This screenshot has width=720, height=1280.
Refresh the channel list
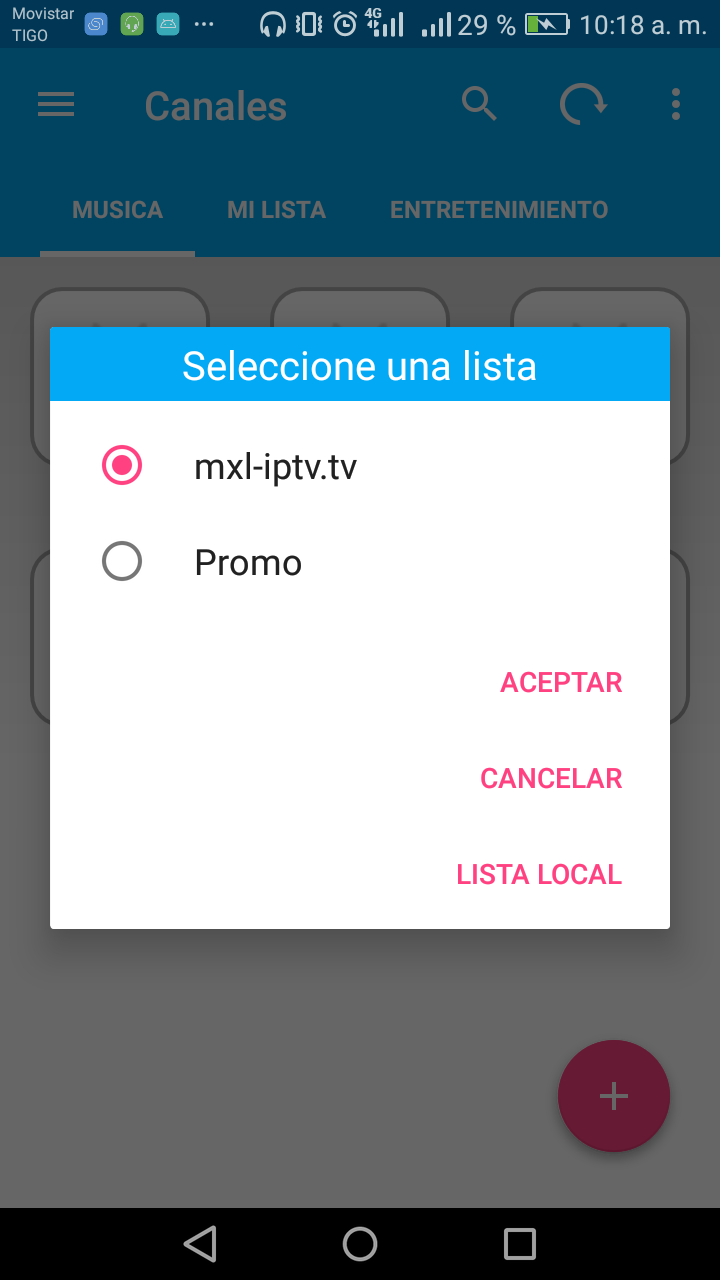coord(582,105)
